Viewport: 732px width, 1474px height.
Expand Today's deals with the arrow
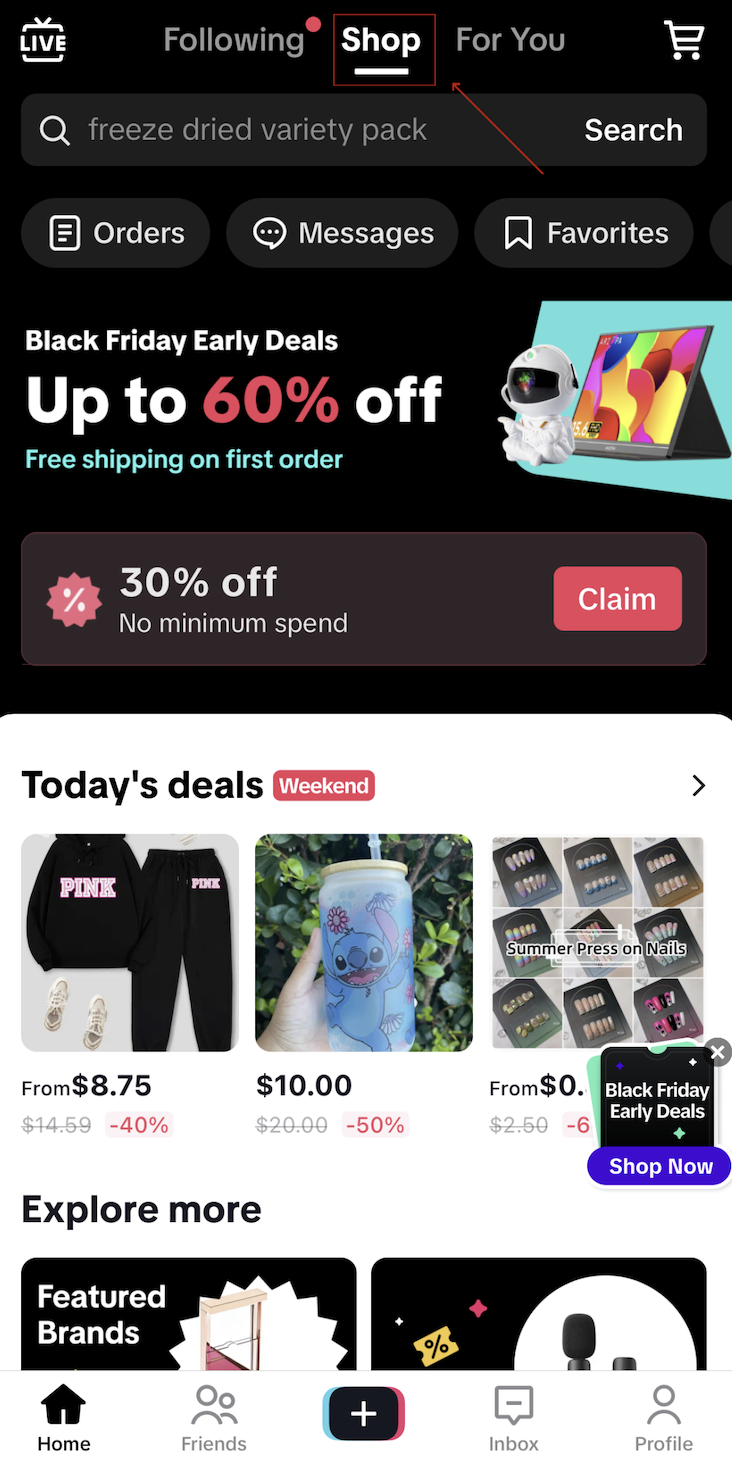[698, 786]
